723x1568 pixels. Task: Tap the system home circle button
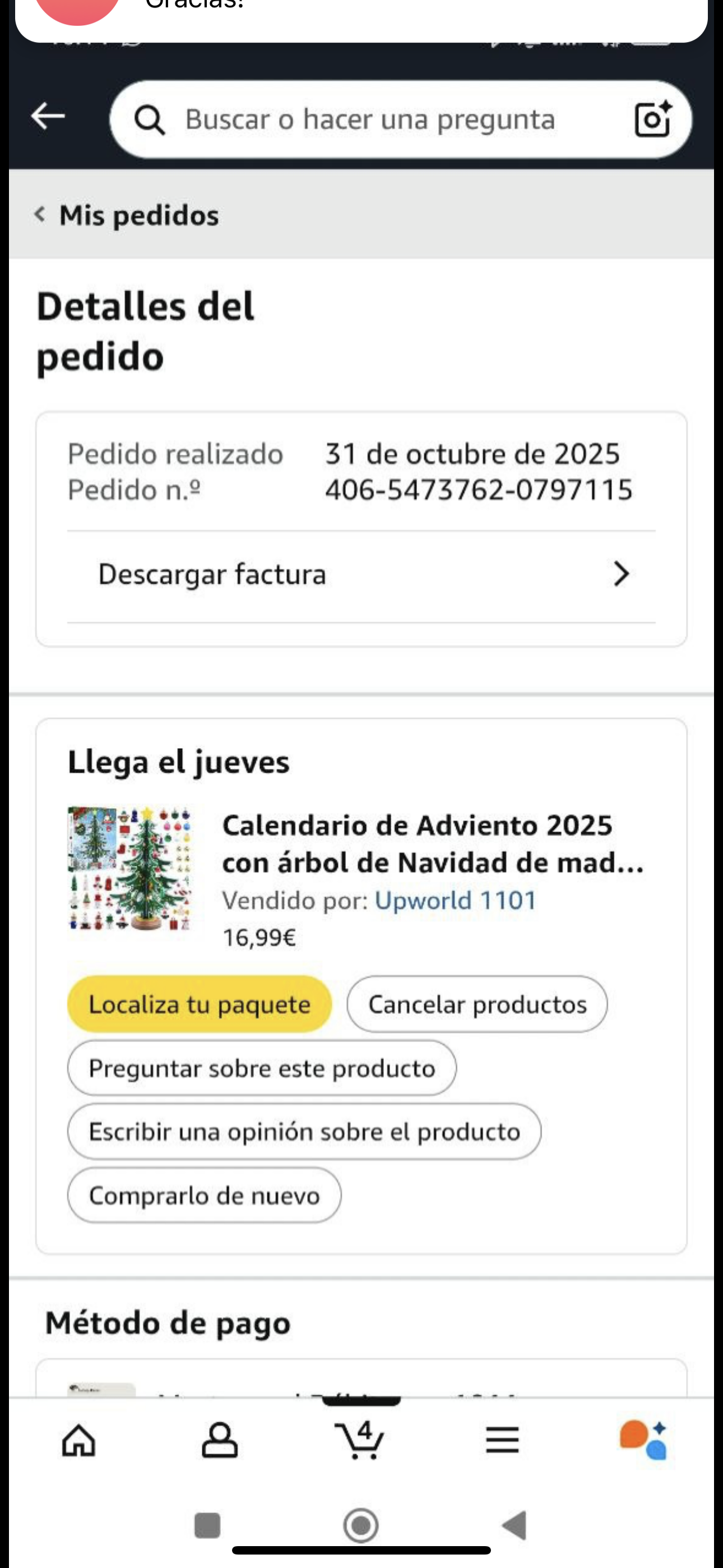[361, 1525]
